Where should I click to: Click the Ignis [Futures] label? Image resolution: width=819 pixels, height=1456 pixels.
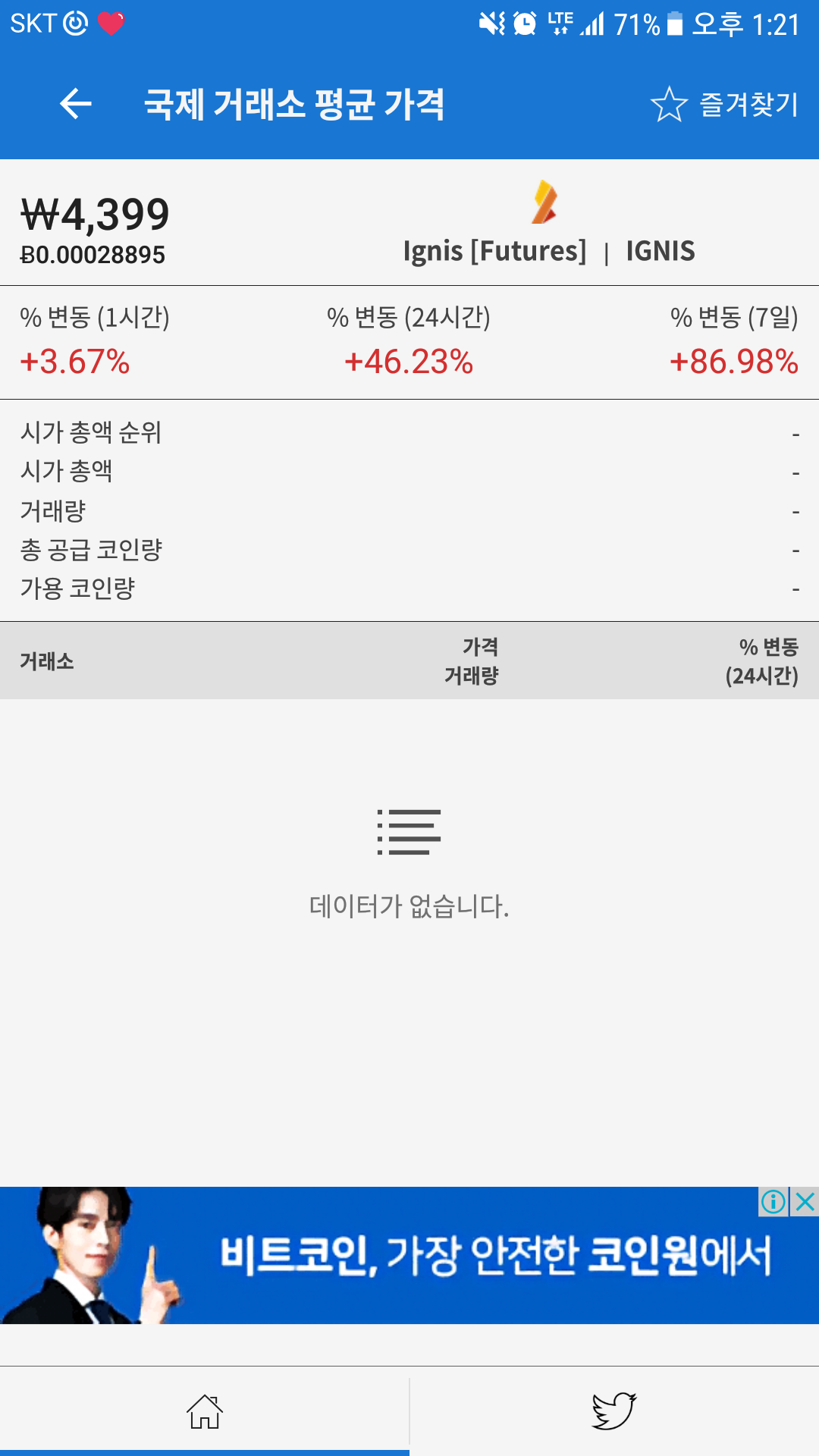pyautogui.click(x=493, y=250)
